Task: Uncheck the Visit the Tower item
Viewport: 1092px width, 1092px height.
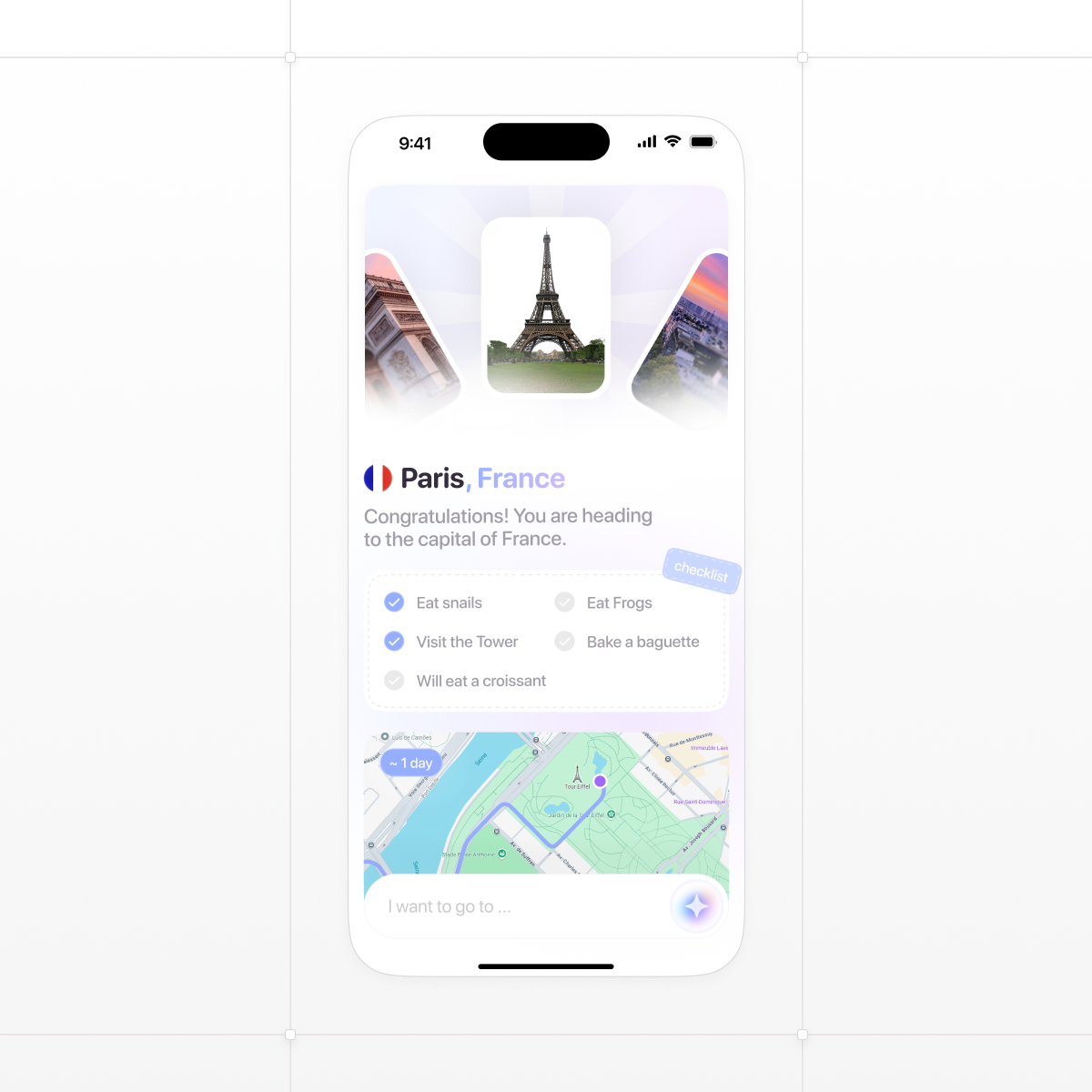Action: [x=394, y=642]
